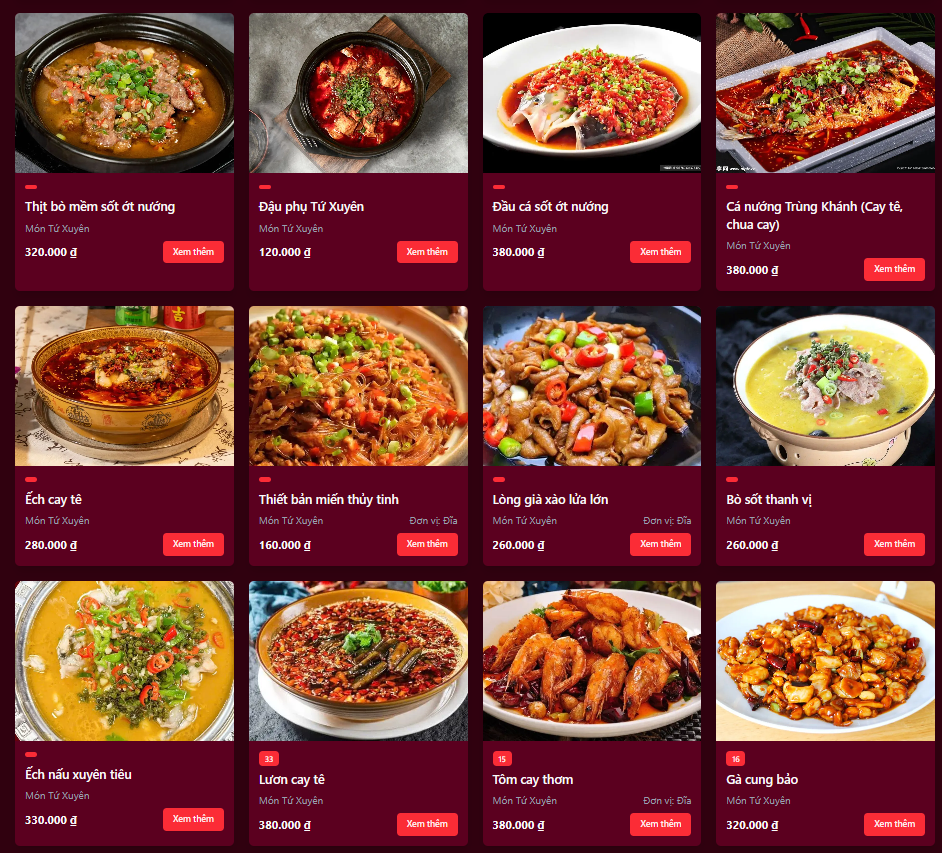Tap the Lòng già xào lửa lớn photo

[x=592, y=386]
